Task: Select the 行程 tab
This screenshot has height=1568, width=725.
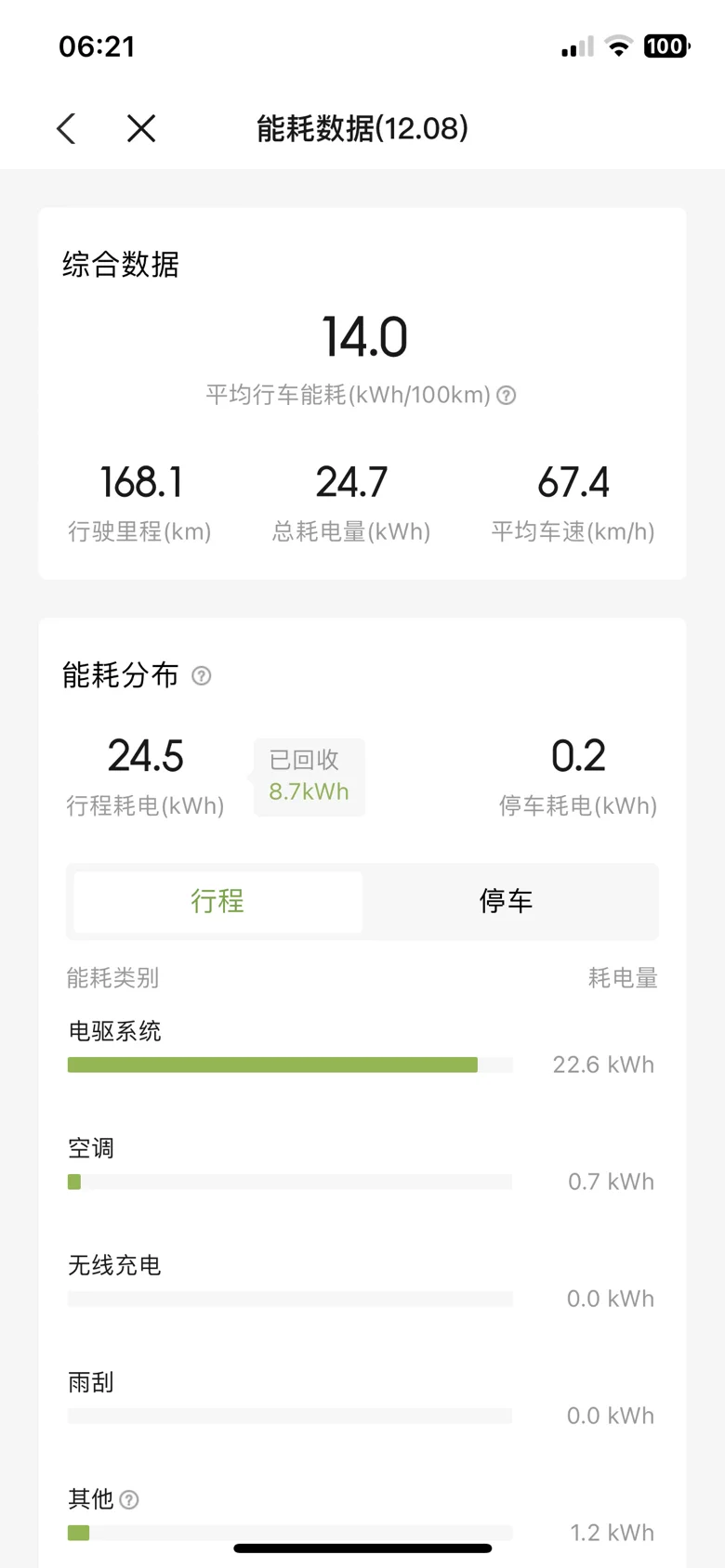Action: [218, 901]
